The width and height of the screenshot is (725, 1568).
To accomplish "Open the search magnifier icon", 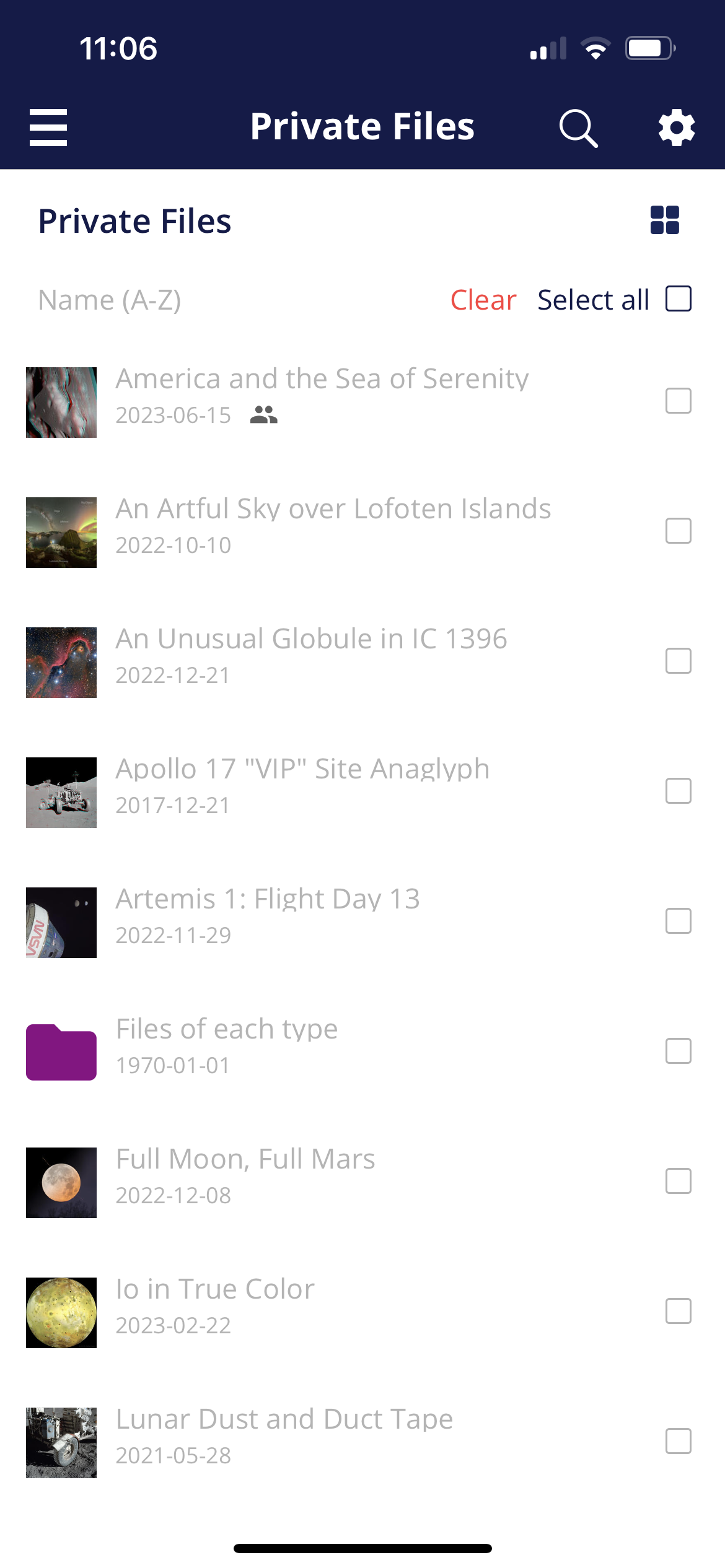I will tap(578, 128).
